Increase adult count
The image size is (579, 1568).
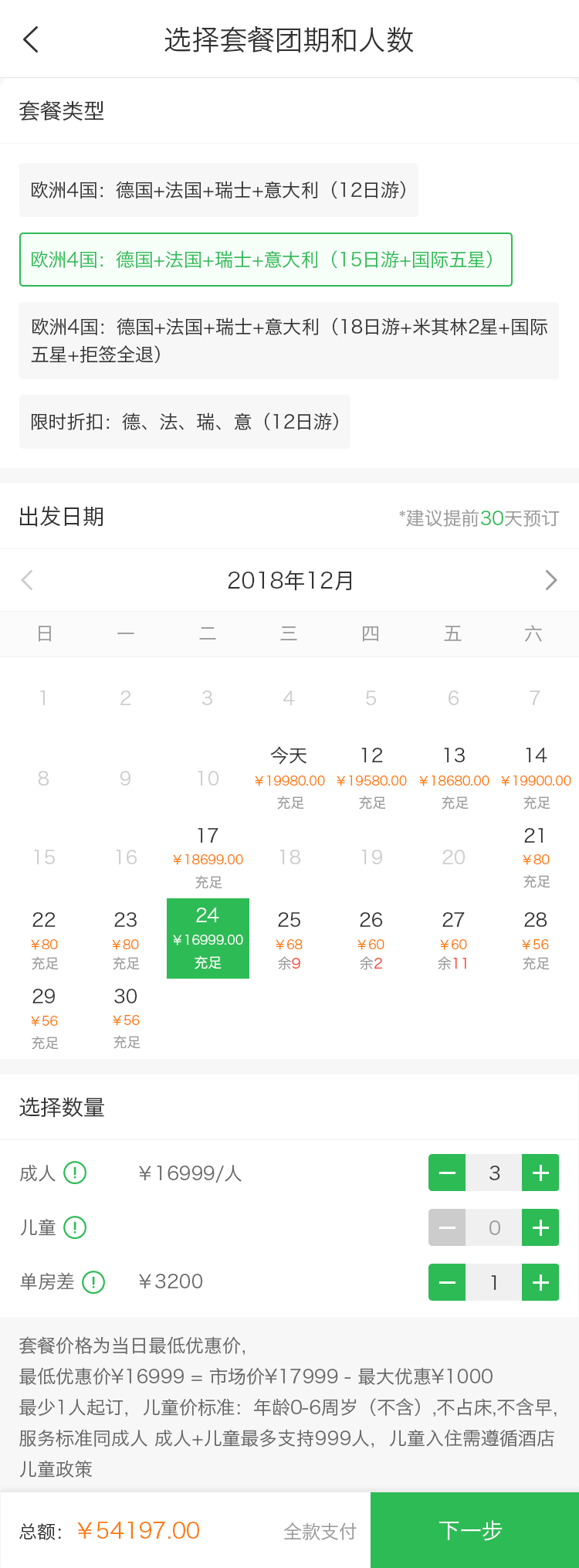[x=540, y=1173]
